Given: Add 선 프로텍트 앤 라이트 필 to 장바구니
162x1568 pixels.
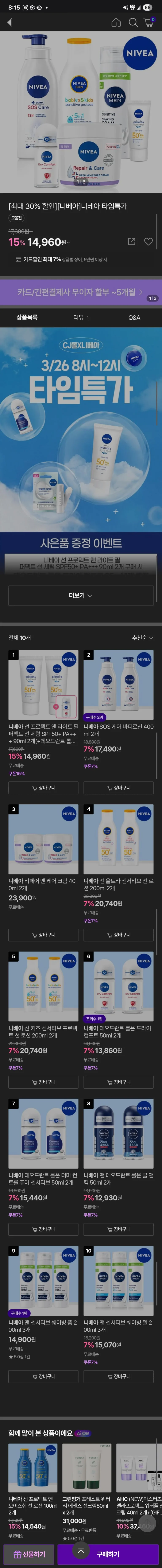Looking at the screenshot, I should coord(43,788).
